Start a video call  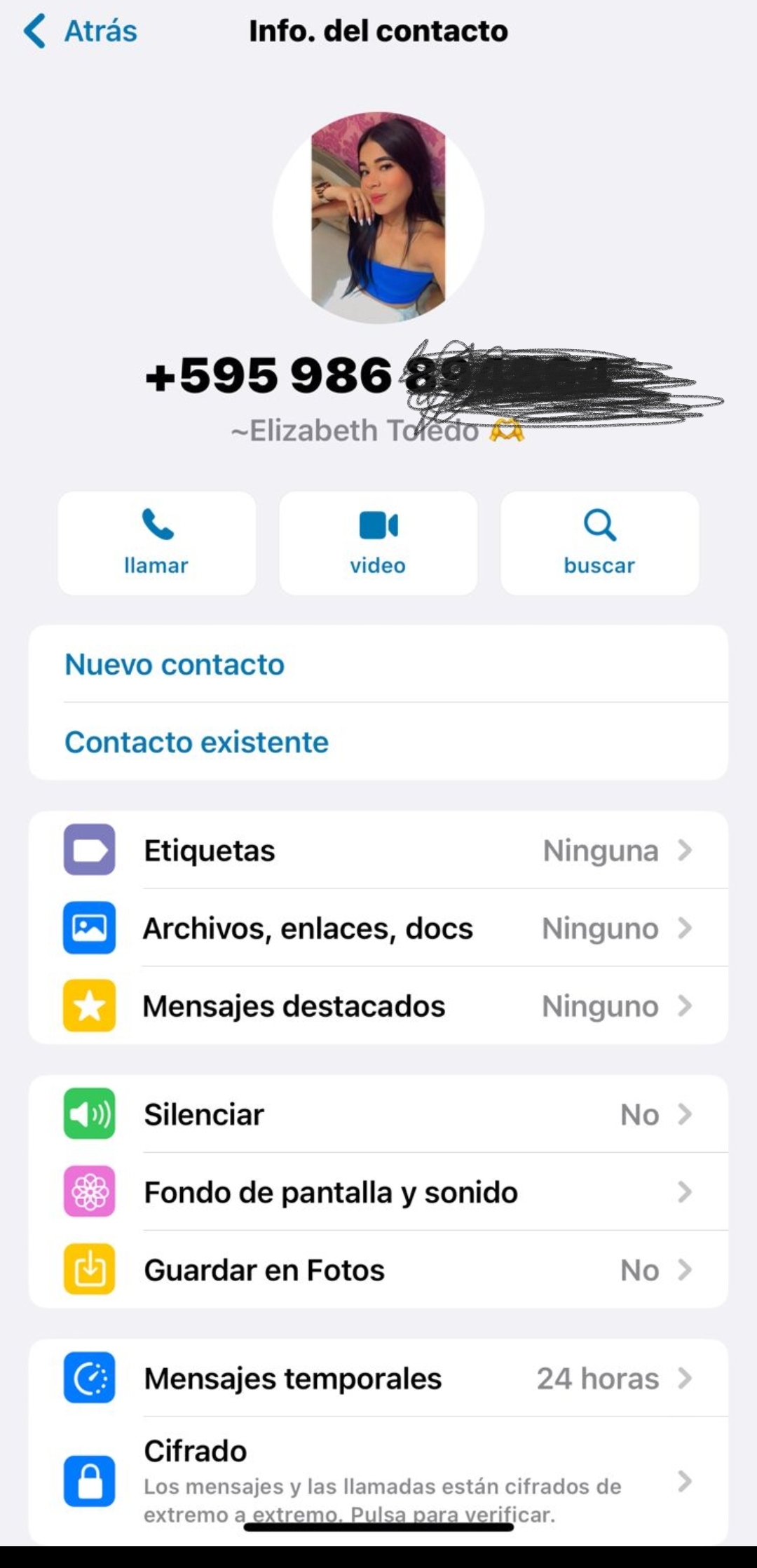click(x=378, y=543)
